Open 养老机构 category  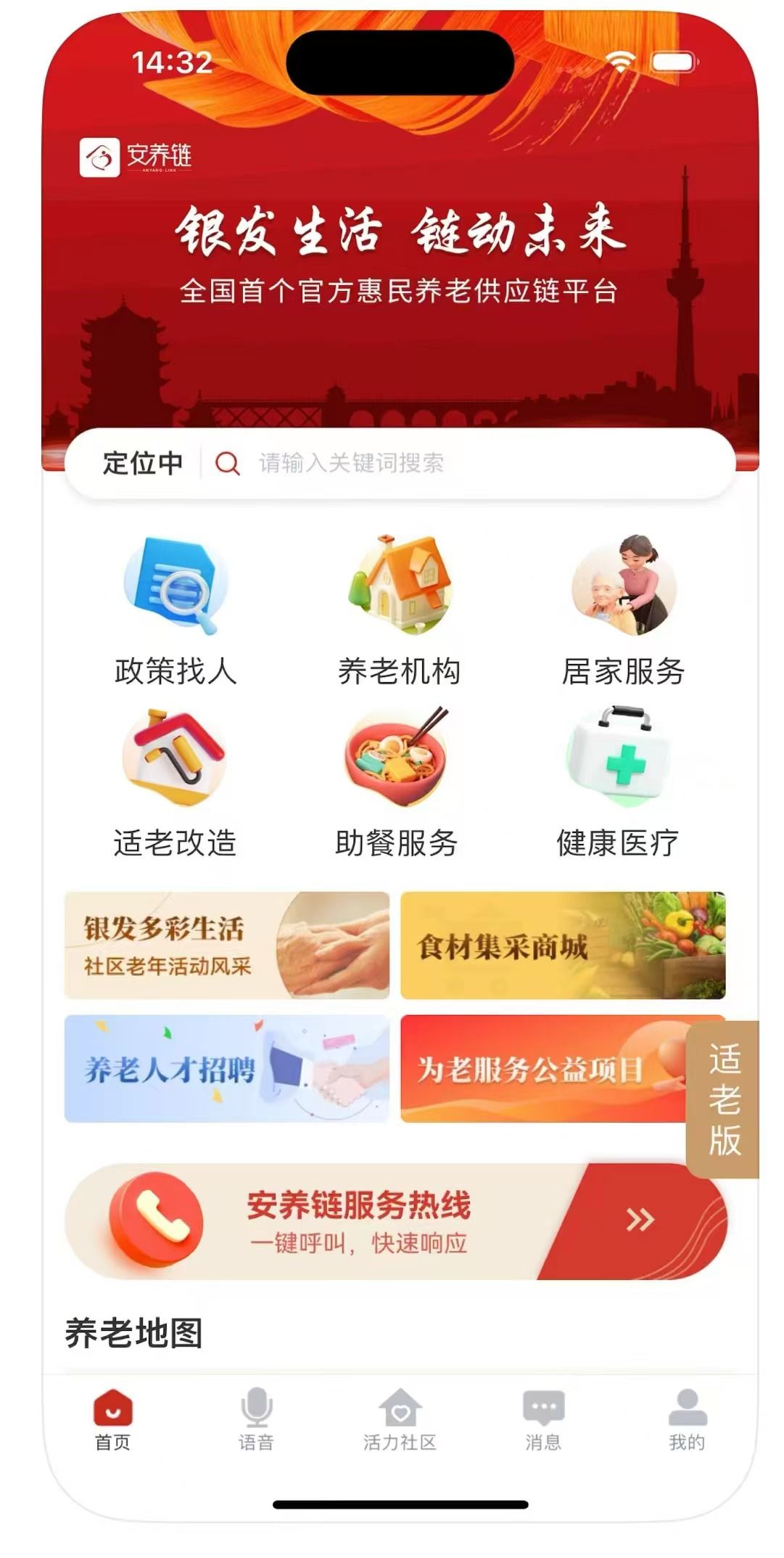(399, 611)
